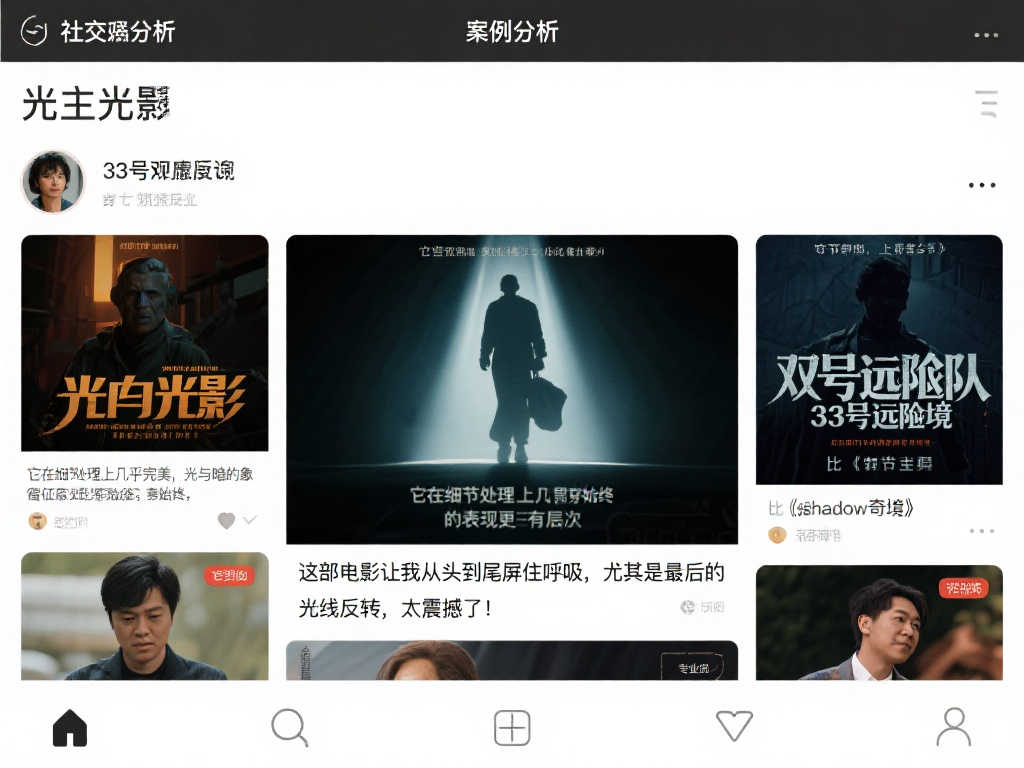The height and width of the screenshot is (768, 1024).
Task: Open more options under the shadow奇境 card
Action: (982, 531)
